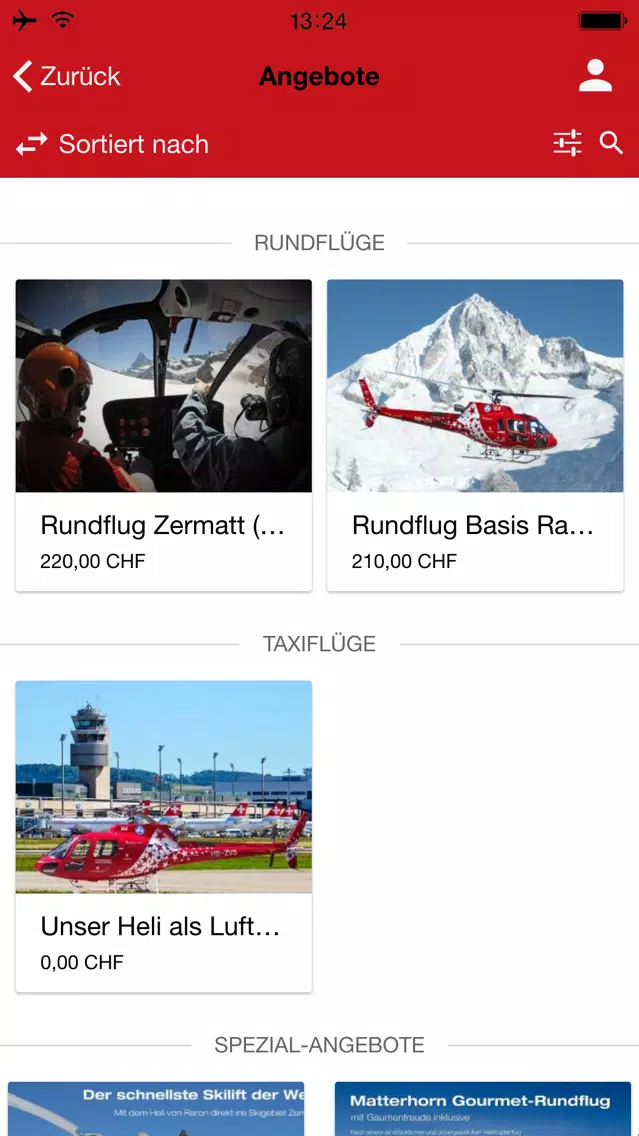View the Rundflug Basis Ra… offer card
Viewport: 639px width, 1136px height.
(475, 435)
